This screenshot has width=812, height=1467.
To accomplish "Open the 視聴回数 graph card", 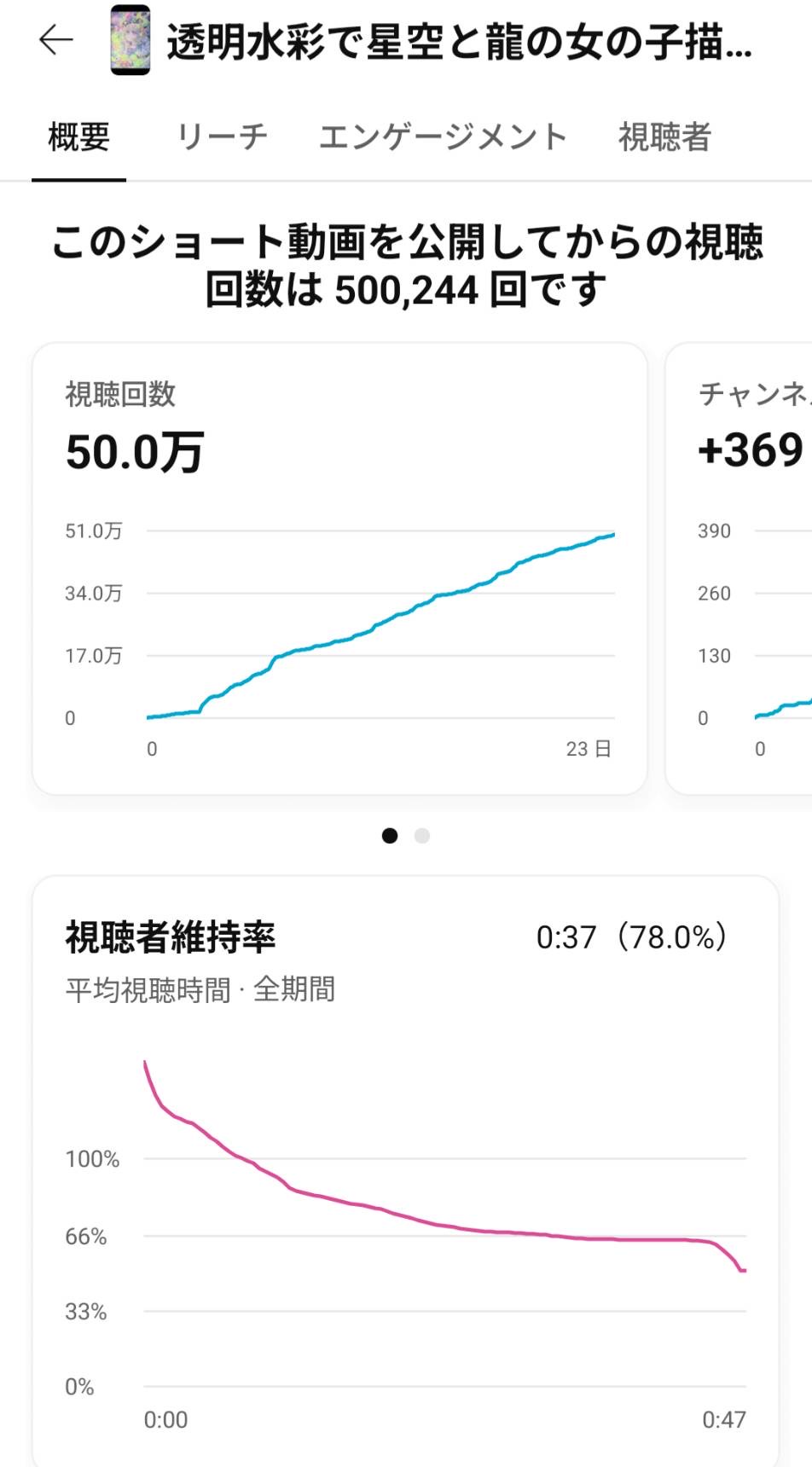I will coord(339,568).
